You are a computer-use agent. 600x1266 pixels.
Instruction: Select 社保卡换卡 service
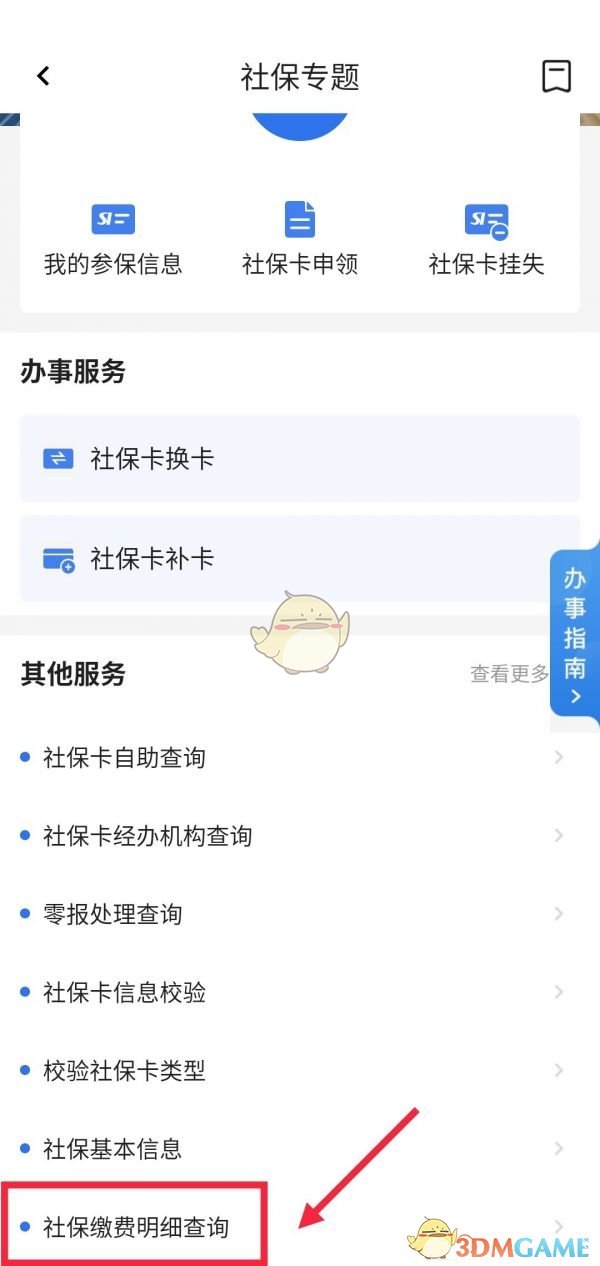pyautogui.click(x=300, y=459)
